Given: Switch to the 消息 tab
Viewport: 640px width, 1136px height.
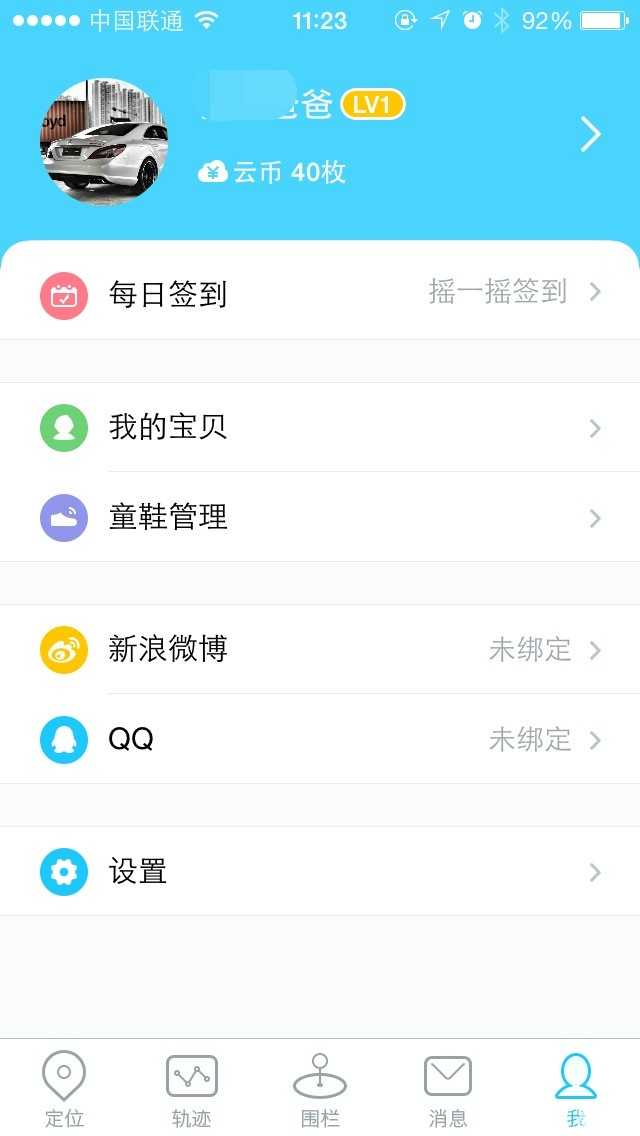Looking at the screenshot, I should 447,1089.
